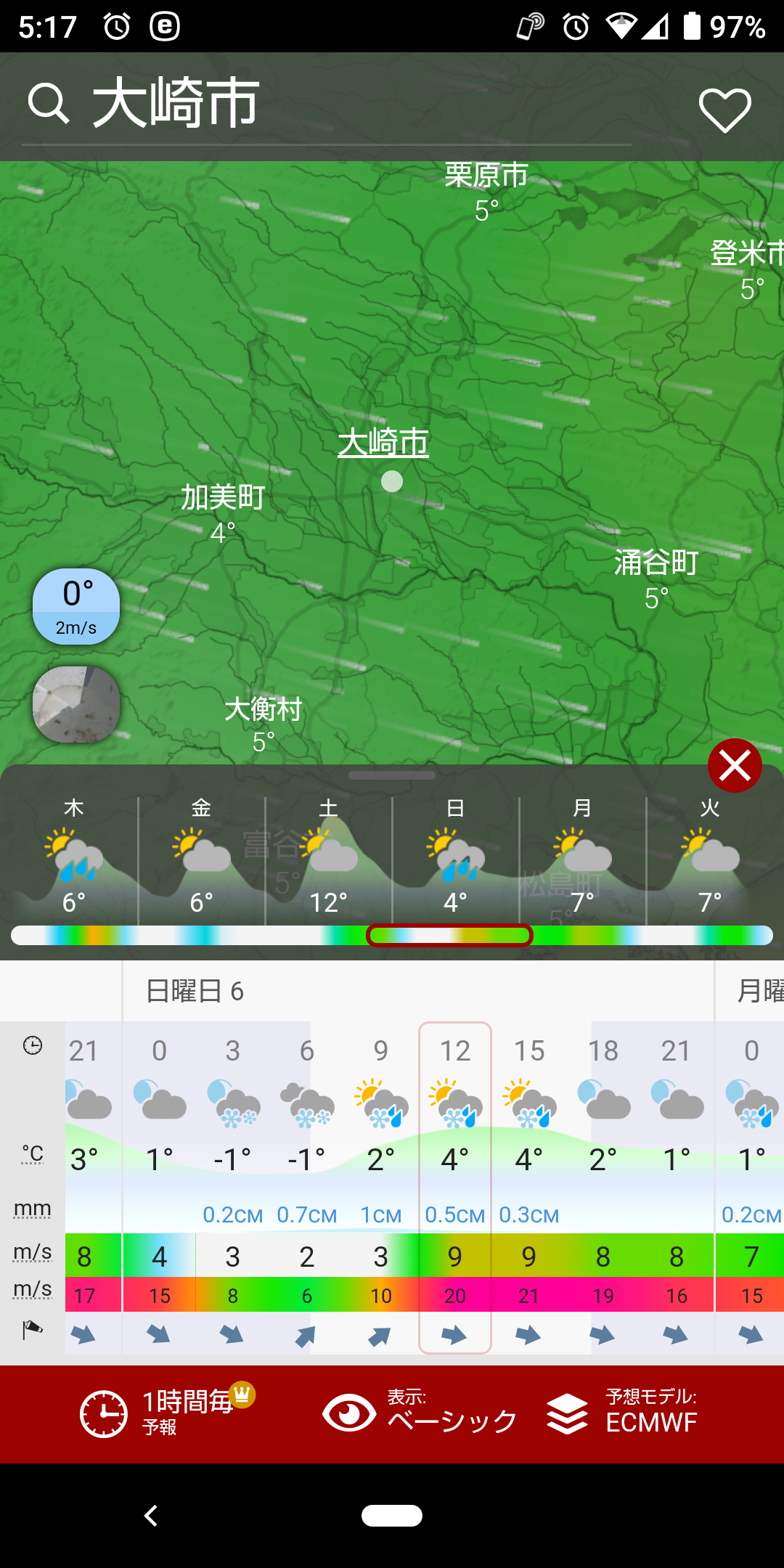
Task: Open the webcam photo thumbnail on the map
Action: (x=76, y=705)
